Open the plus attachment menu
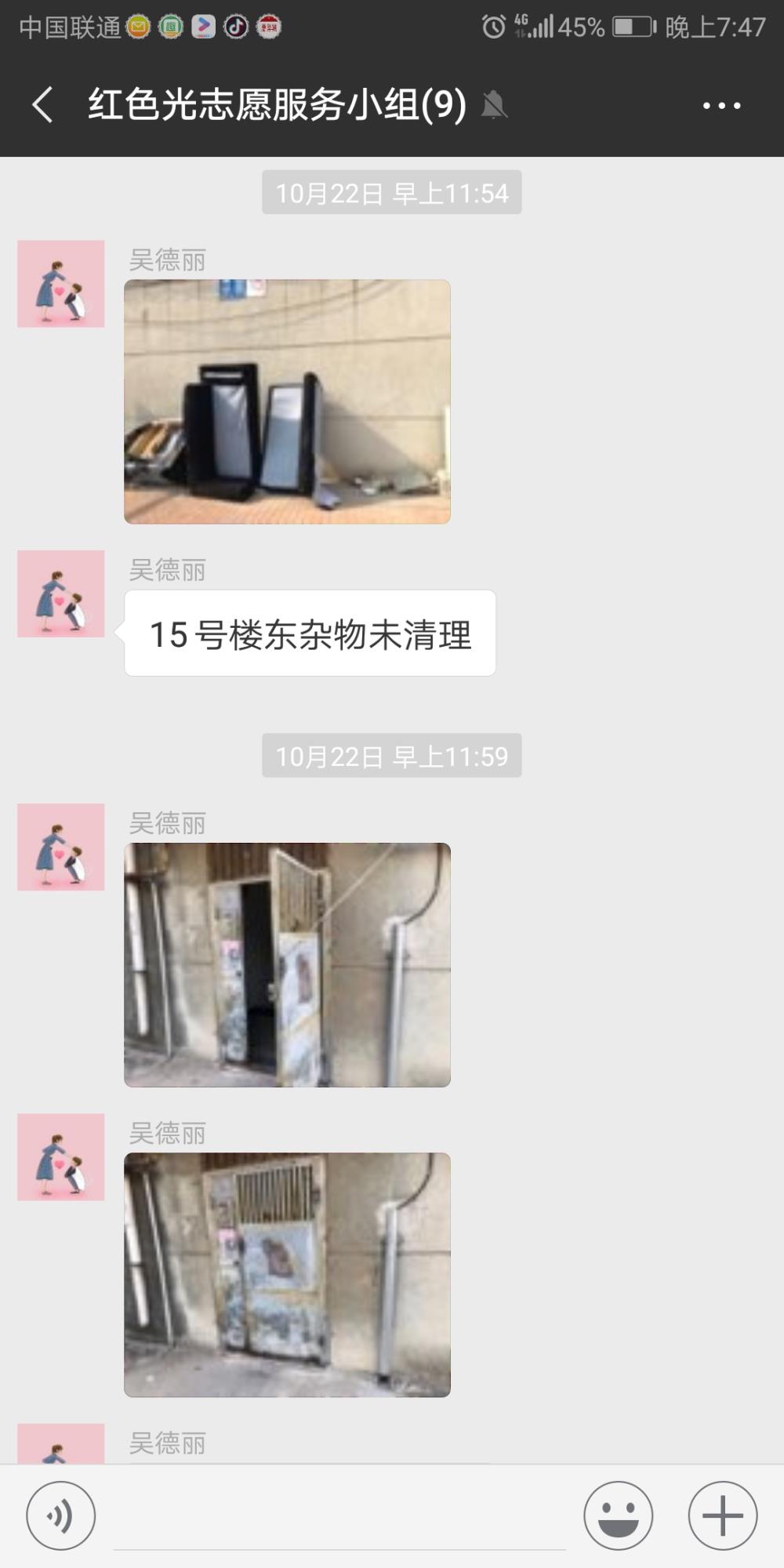 [x=722, y=1515]
